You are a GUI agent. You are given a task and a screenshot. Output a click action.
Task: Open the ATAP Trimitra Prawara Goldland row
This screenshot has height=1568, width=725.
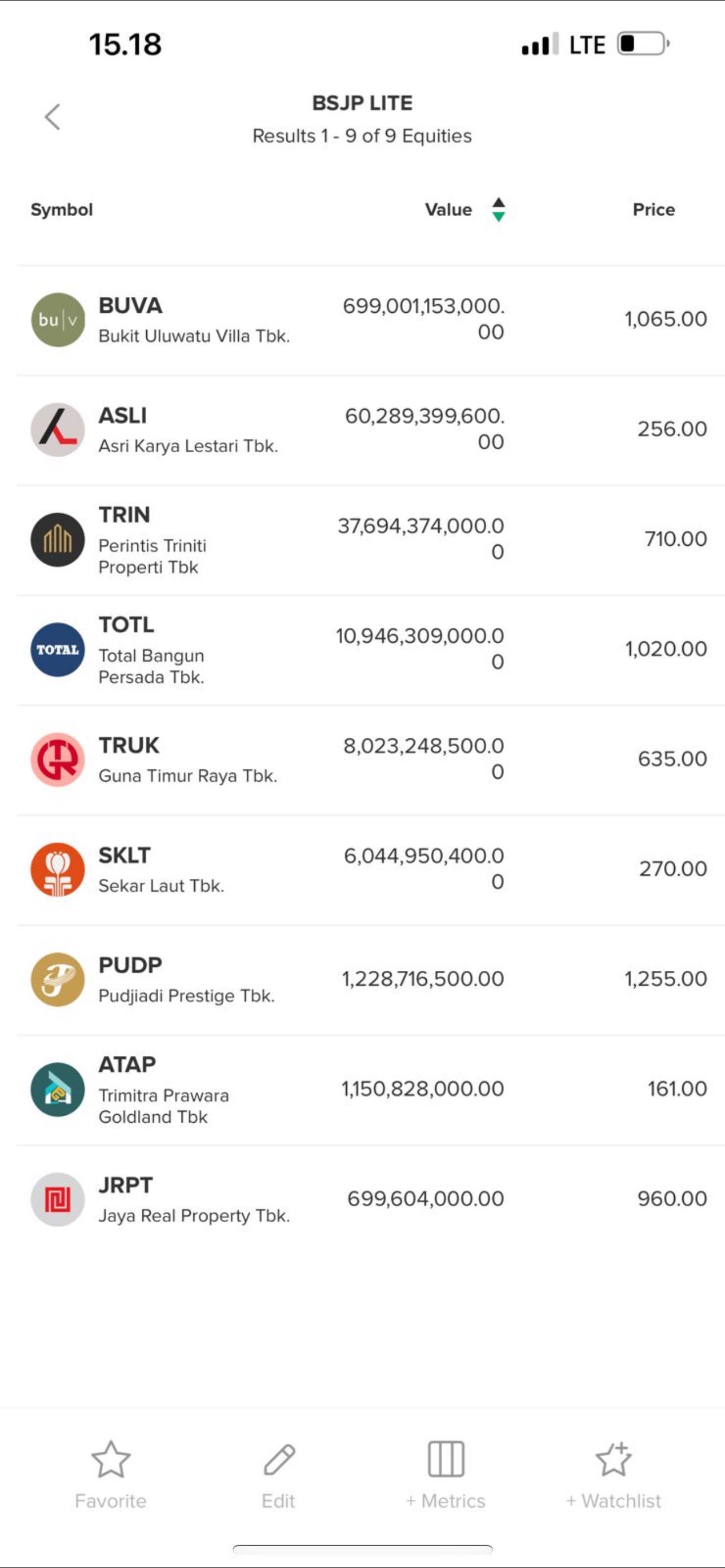coord(163,1089)
